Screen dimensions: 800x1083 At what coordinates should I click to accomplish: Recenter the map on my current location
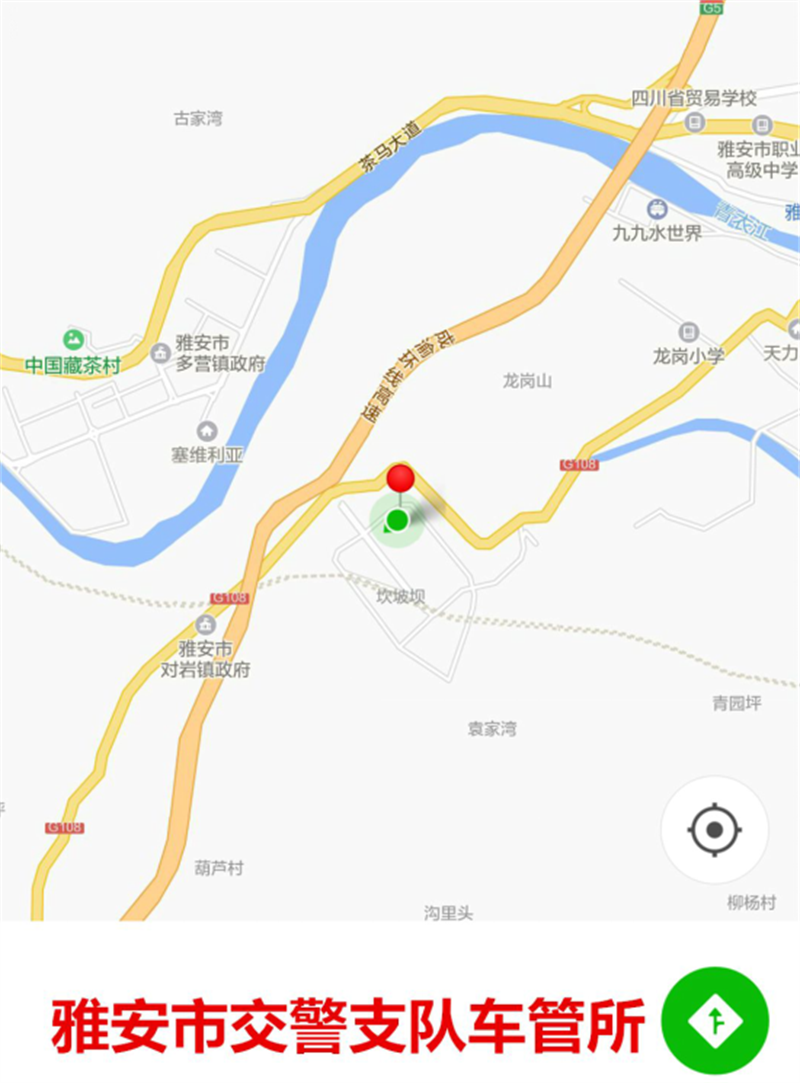pyautogui.click(x=714, y=829)
